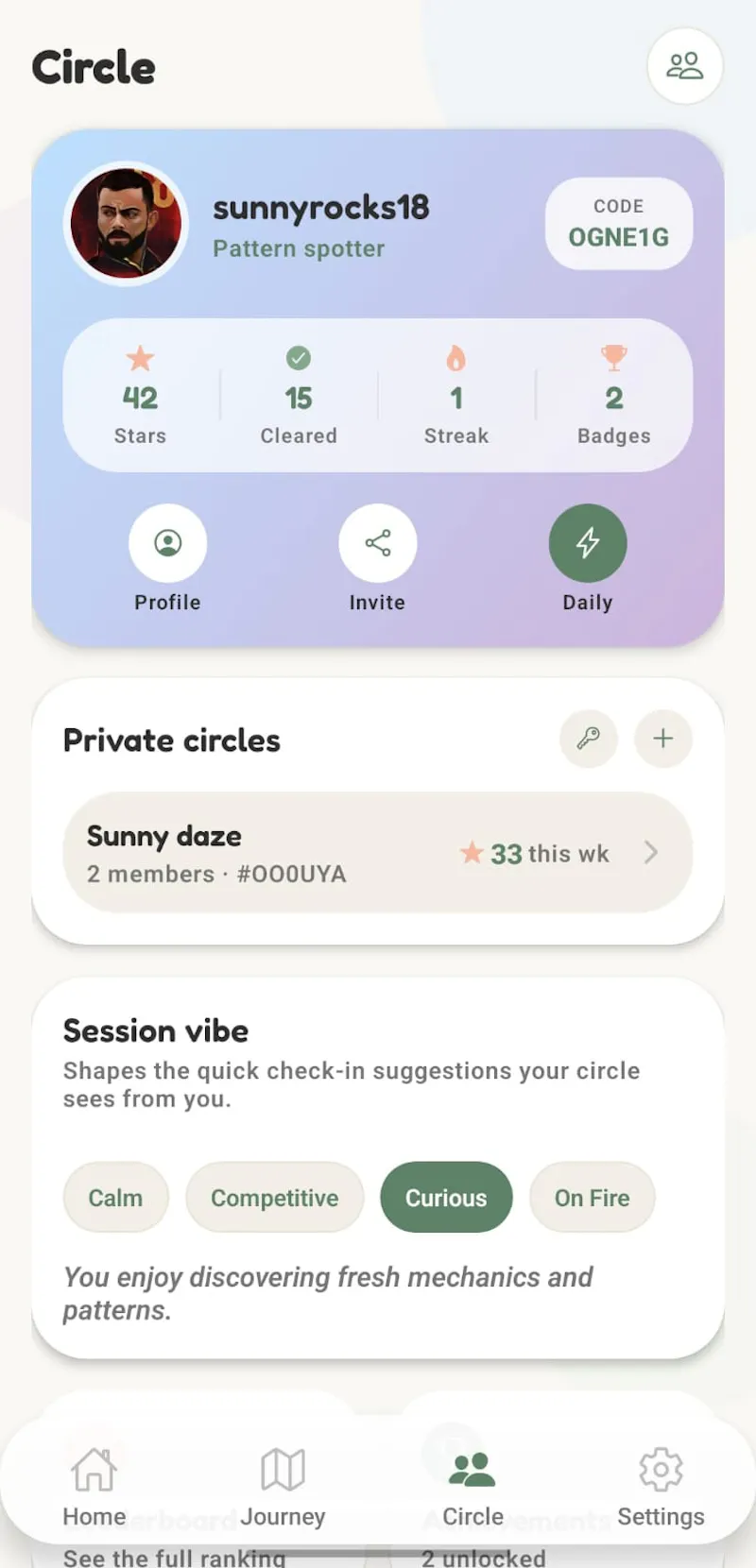This screenshot has height=1568, width=756.
Task: Tap the OGNE1G code chip
Action: (619, 224)
